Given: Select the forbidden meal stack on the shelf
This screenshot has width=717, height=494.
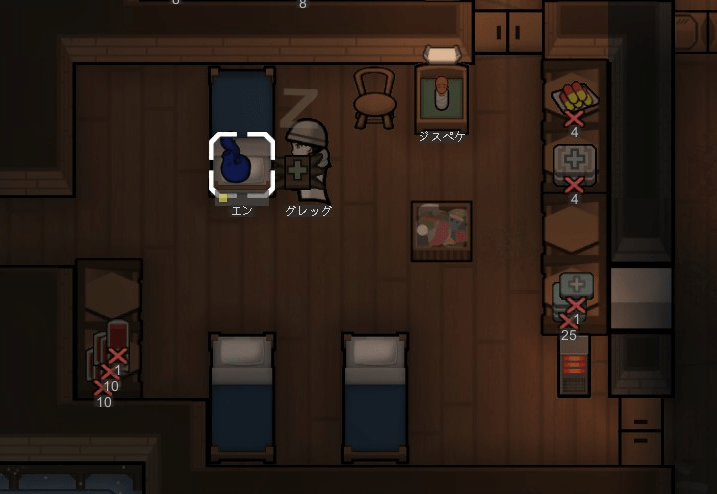Looking at the screenshot, I should point(574,99).
